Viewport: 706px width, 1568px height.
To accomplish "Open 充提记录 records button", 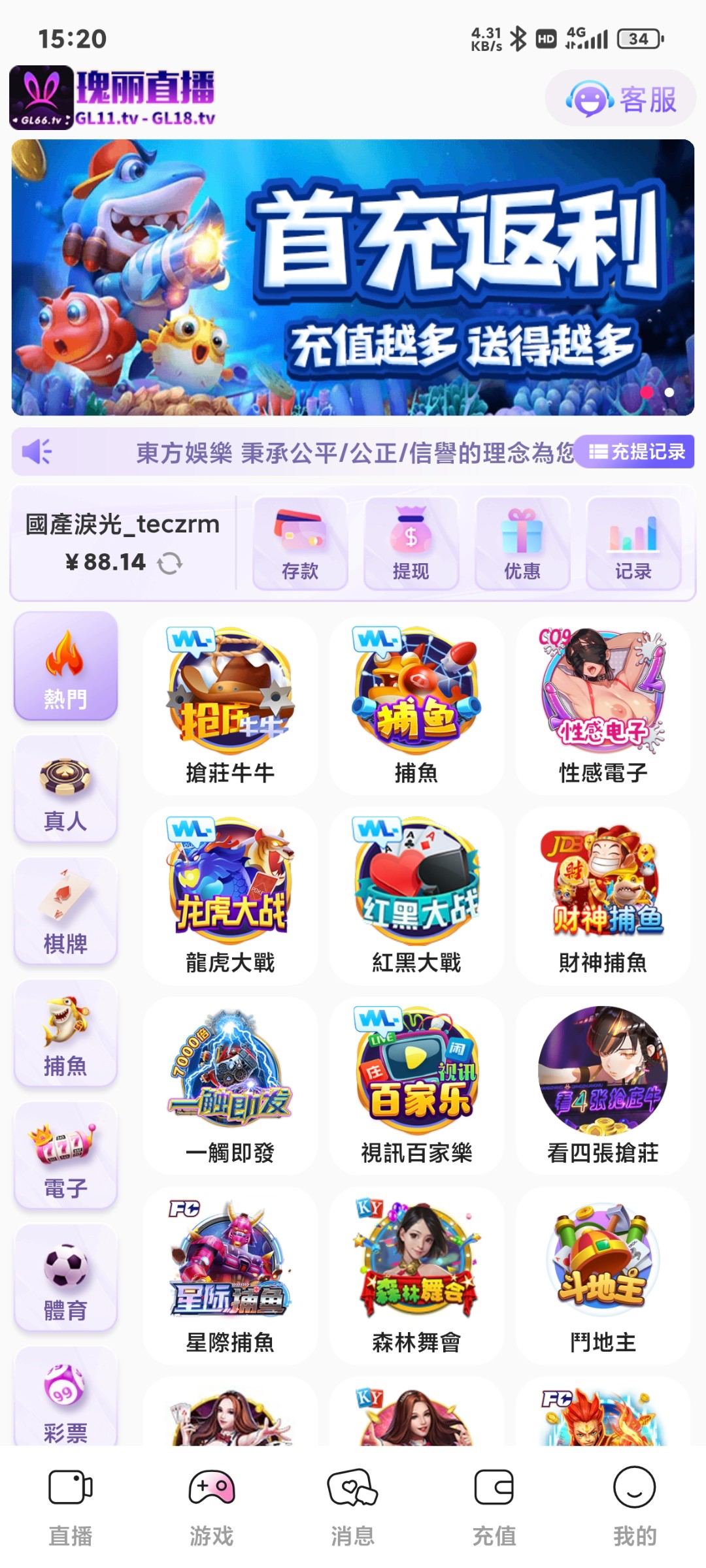I will [637, 451].
